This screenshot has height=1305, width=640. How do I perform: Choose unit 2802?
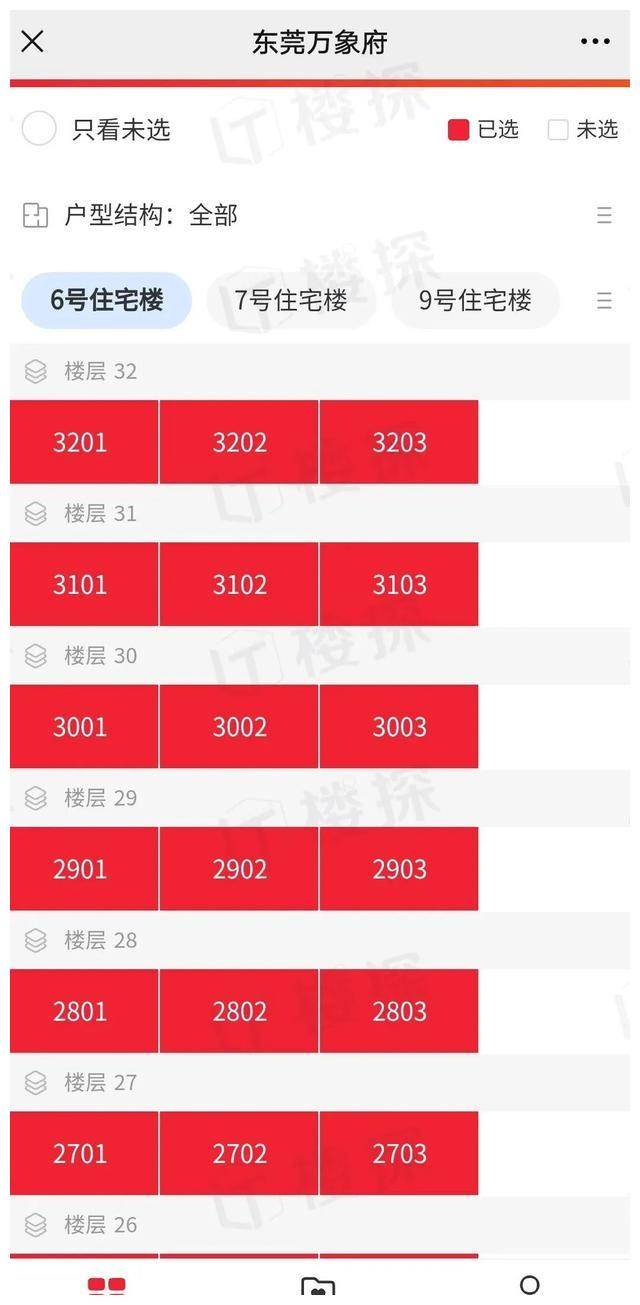pyautogui.click(x=239, y=1011)
